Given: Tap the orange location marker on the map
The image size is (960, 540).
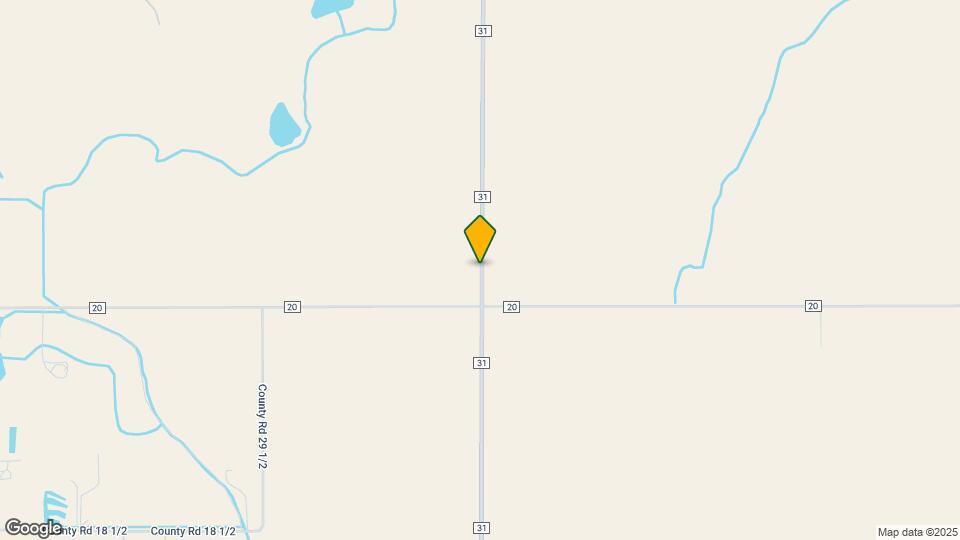Looking at the screenshot, I should (480, 238).
